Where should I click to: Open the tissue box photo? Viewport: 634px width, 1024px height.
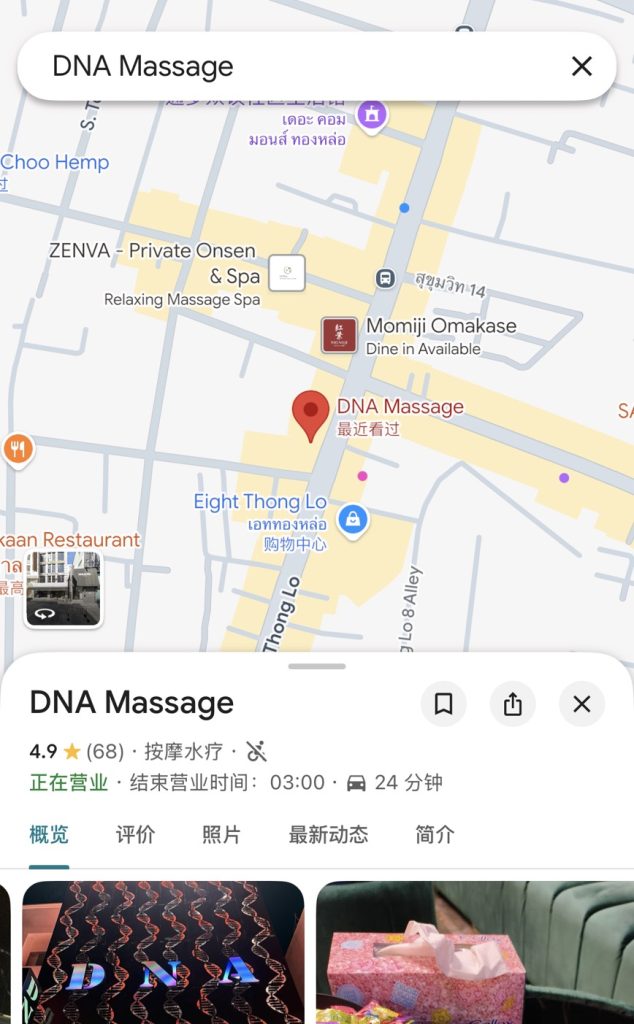(x=474, y=952)
